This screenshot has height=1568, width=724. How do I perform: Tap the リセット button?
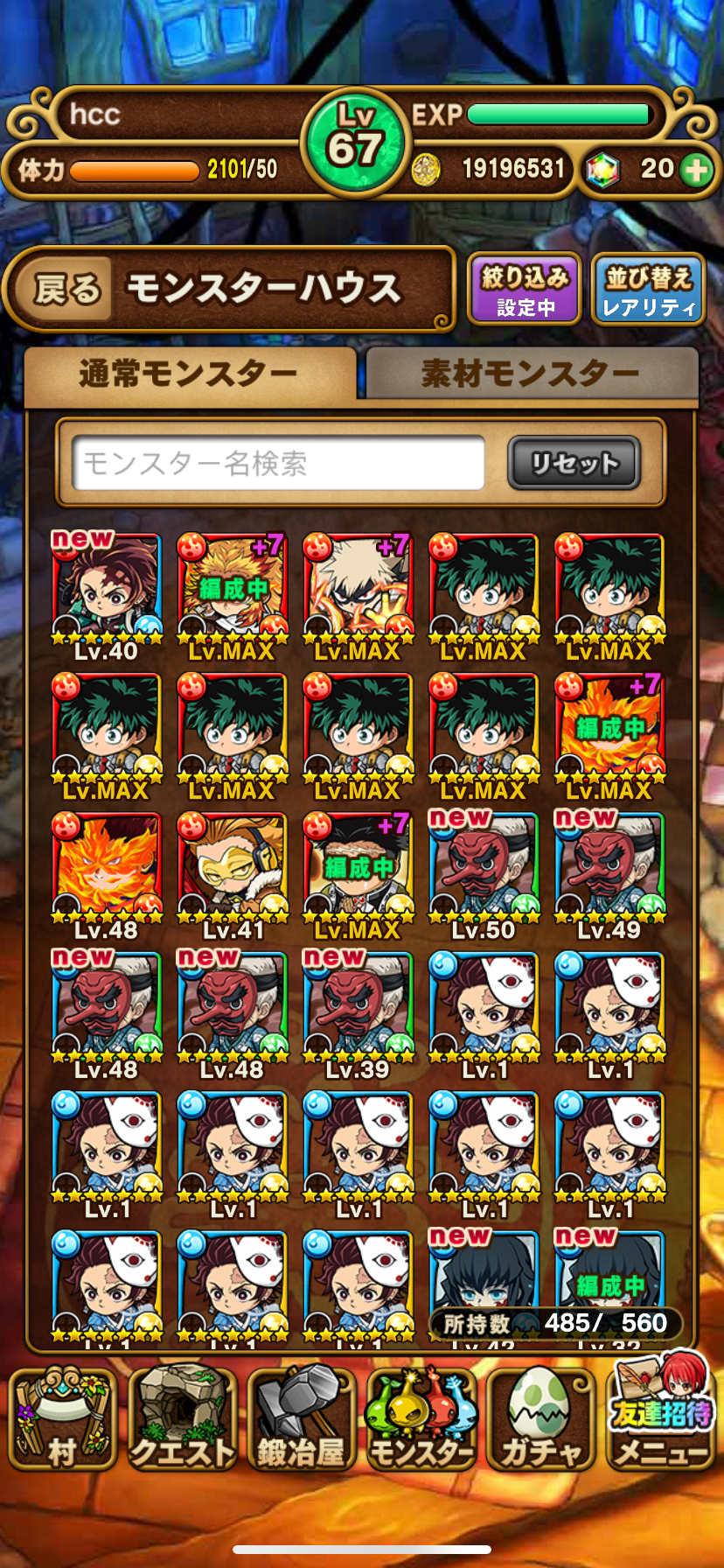574,463
